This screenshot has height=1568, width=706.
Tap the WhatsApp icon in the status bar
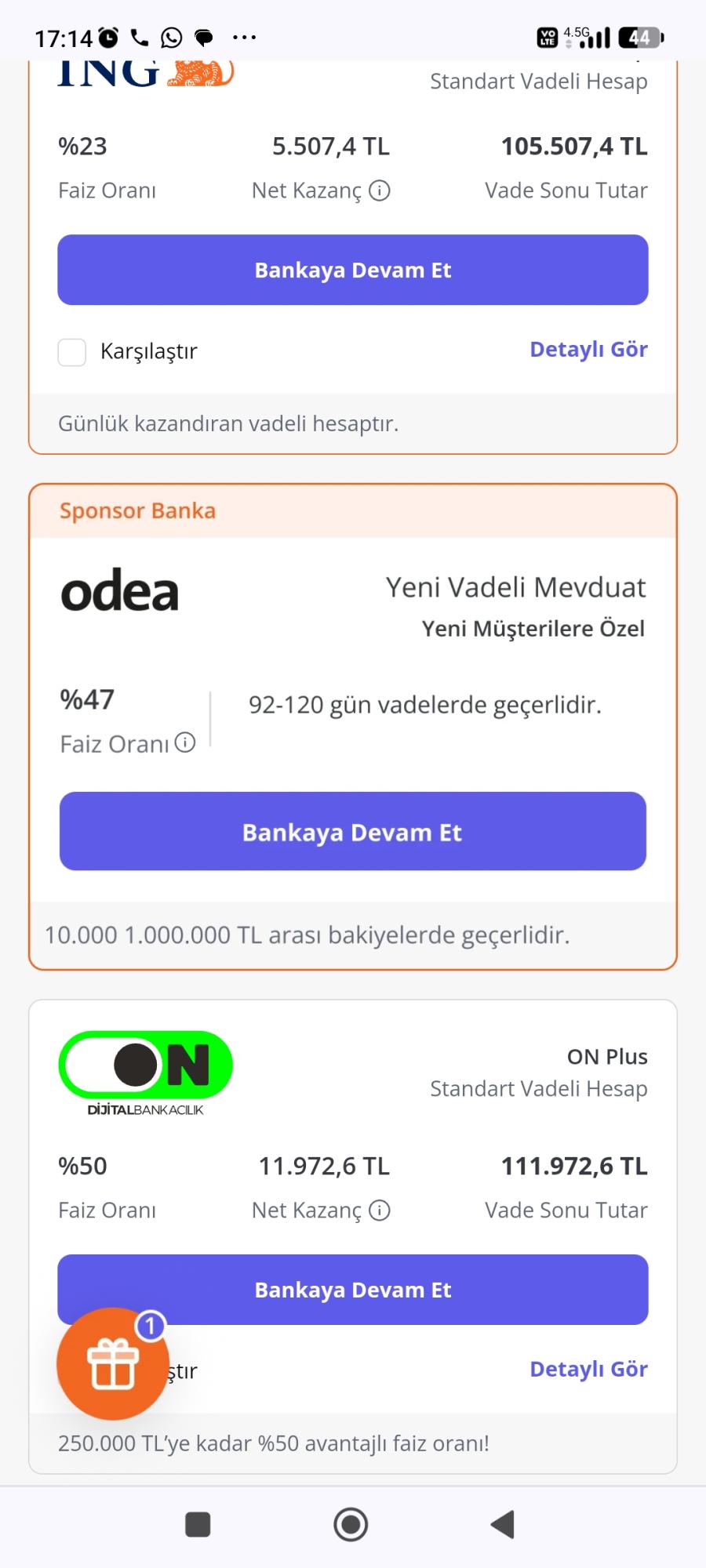point(169,37)
